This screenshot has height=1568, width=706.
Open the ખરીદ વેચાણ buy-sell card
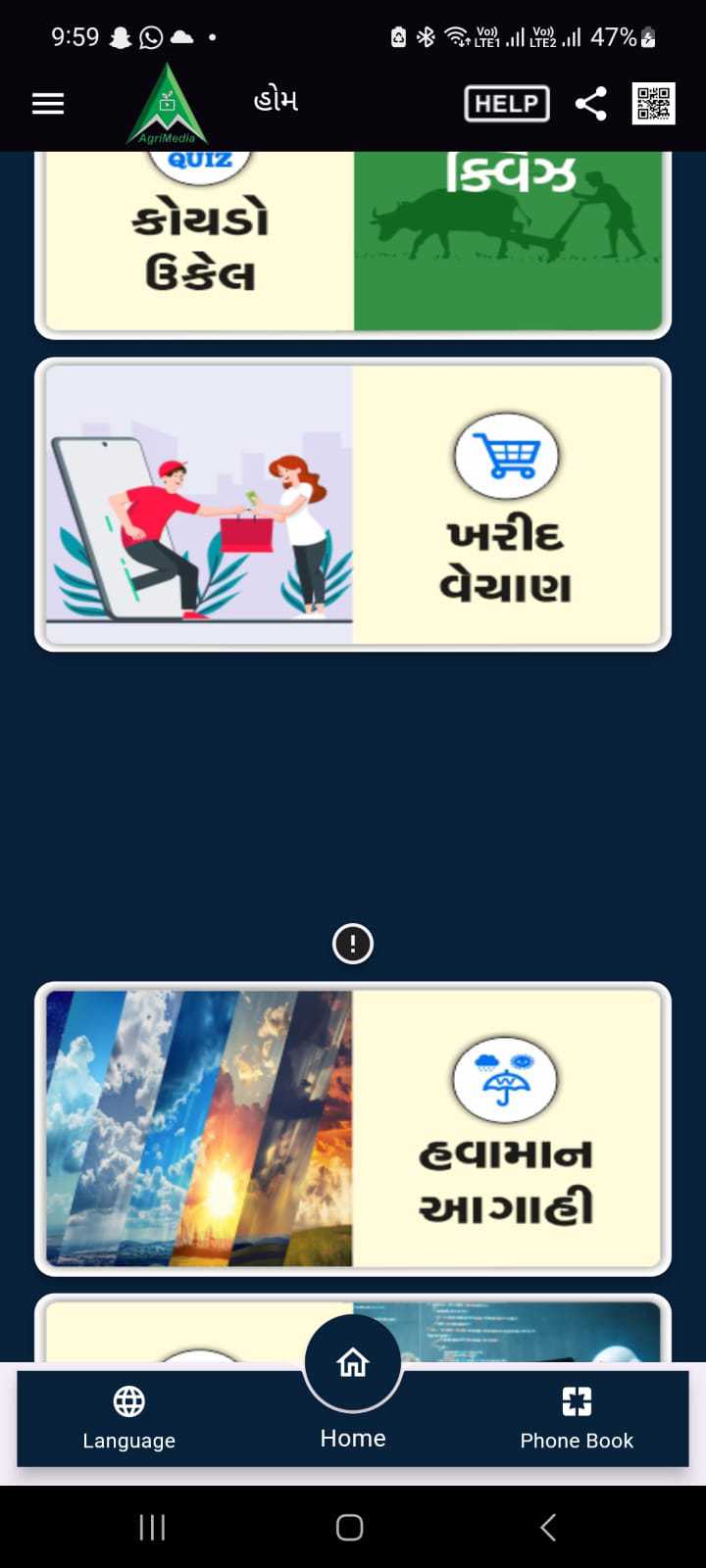pos(353,505)
